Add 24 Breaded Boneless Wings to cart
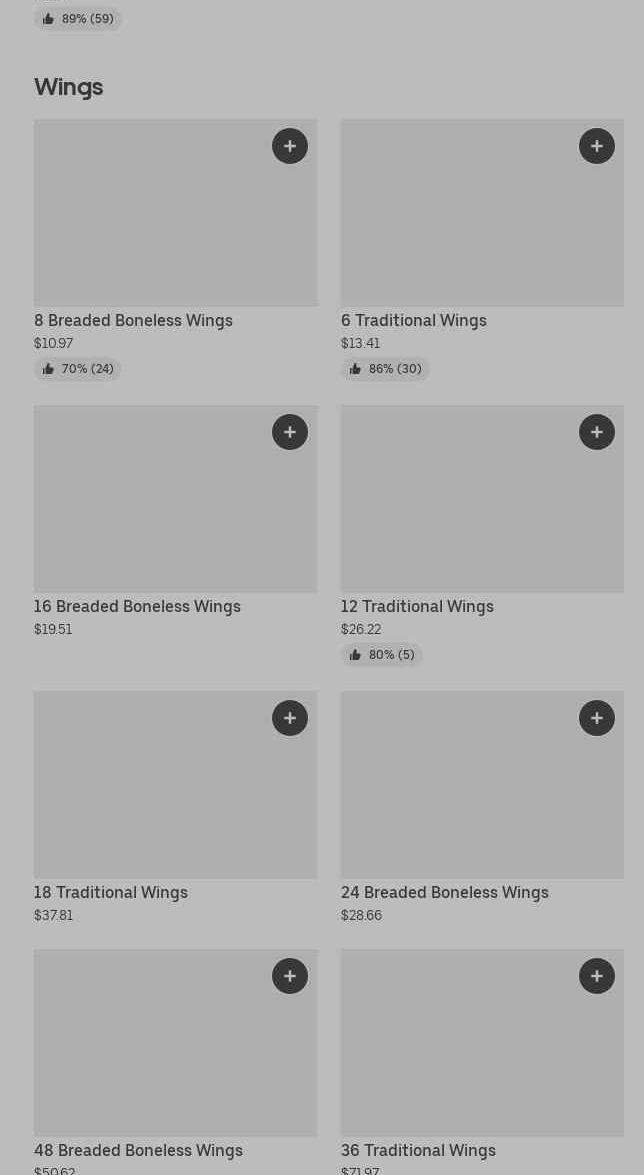Viewport: 644px width, 1175px height. click(597, 718)
